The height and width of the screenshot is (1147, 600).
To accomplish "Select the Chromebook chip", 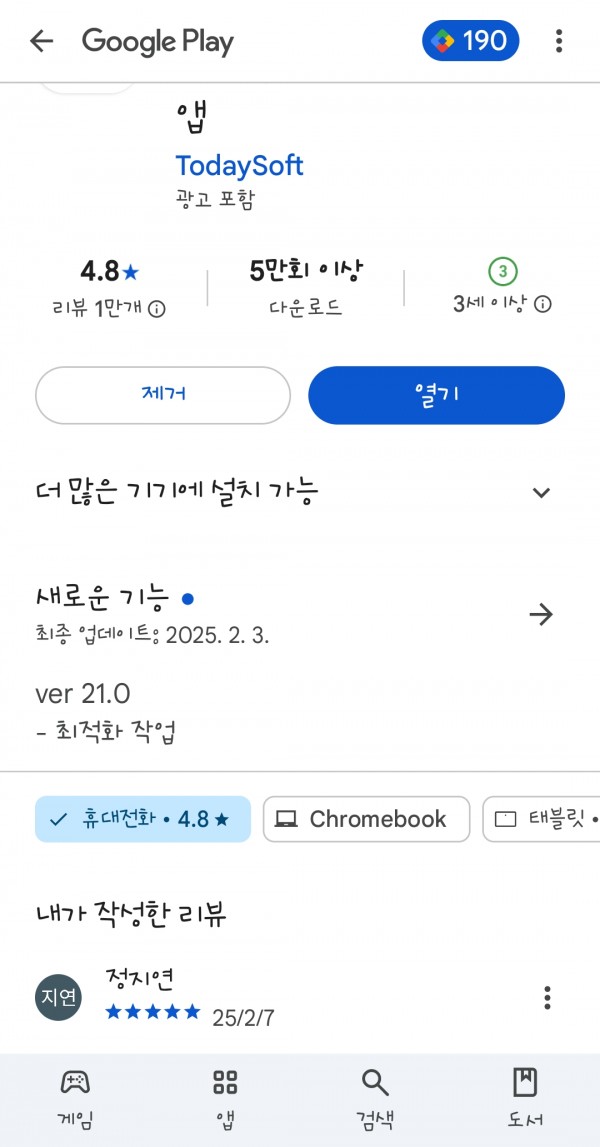I will (366, 819).
